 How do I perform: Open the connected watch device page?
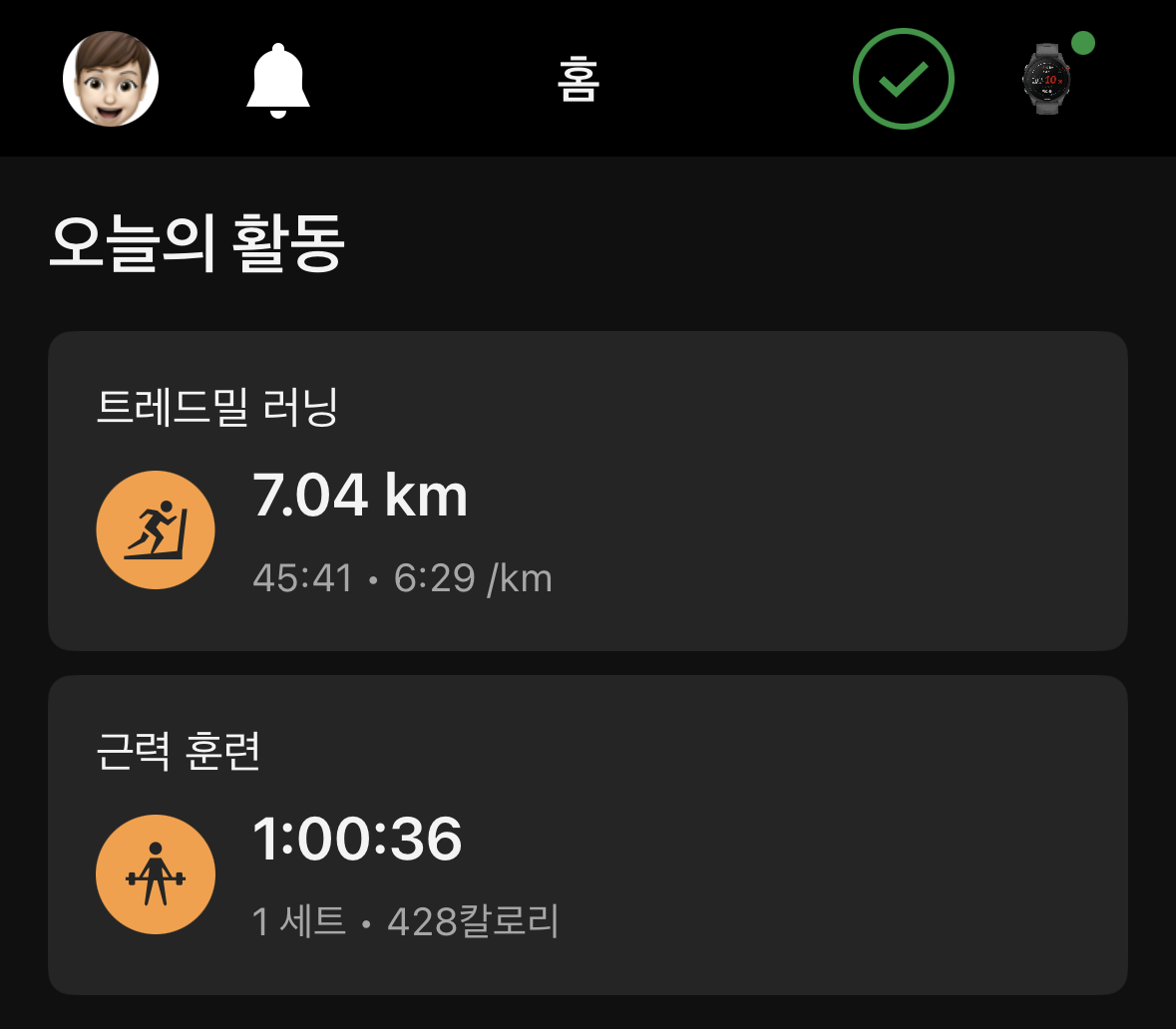[x=1045, y=79]
